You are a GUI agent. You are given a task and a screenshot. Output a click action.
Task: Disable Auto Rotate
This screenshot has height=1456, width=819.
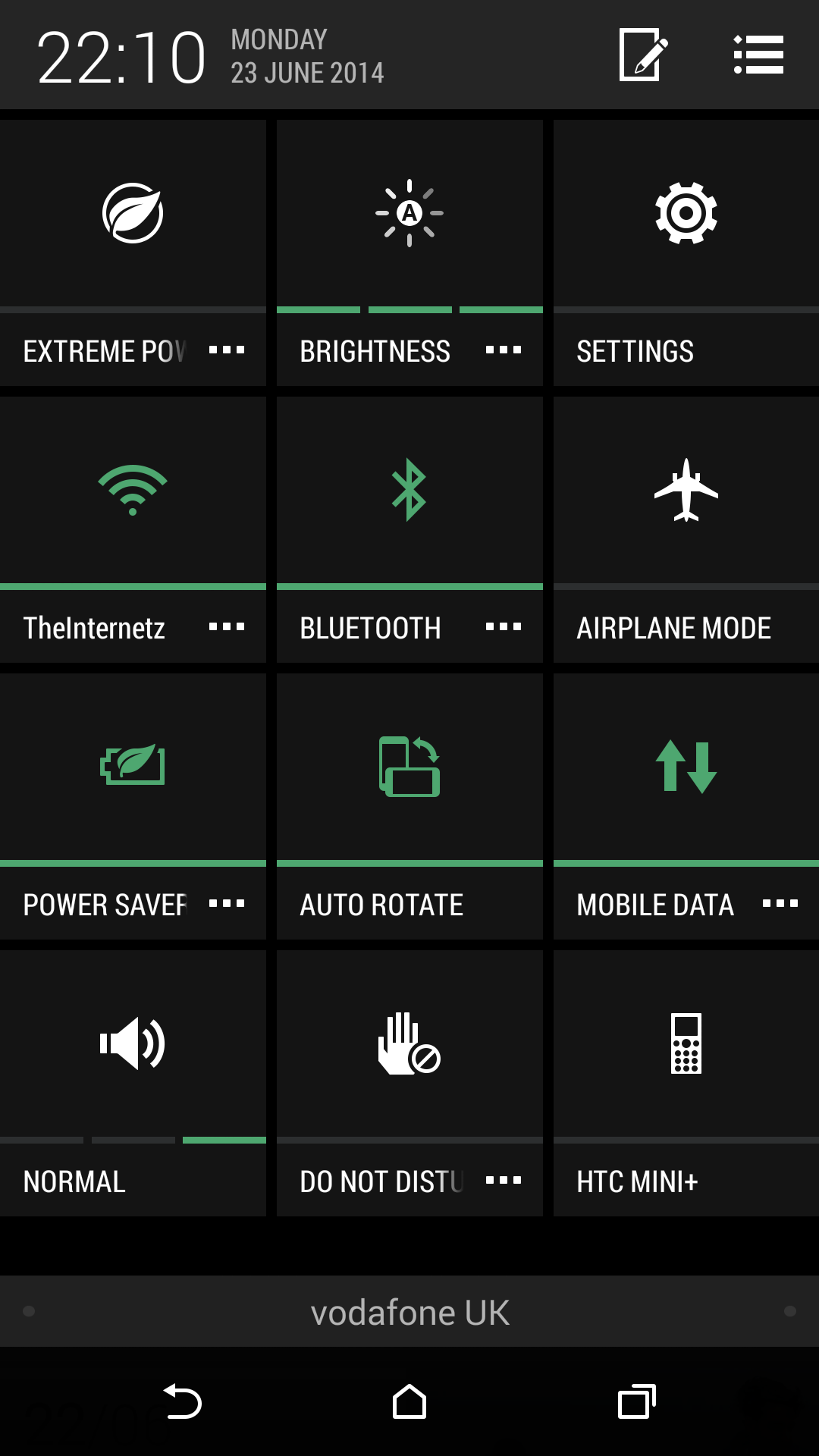click(x=409, y=806)
